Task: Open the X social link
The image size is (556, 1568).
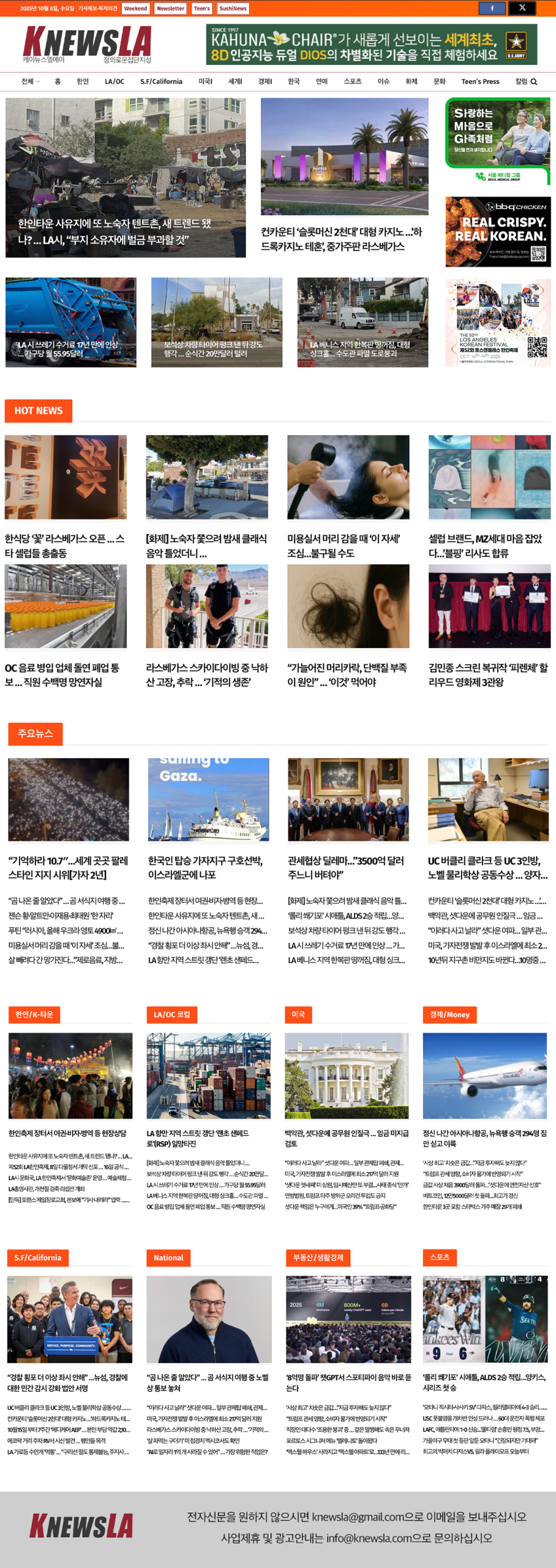Action: (522, 8)
